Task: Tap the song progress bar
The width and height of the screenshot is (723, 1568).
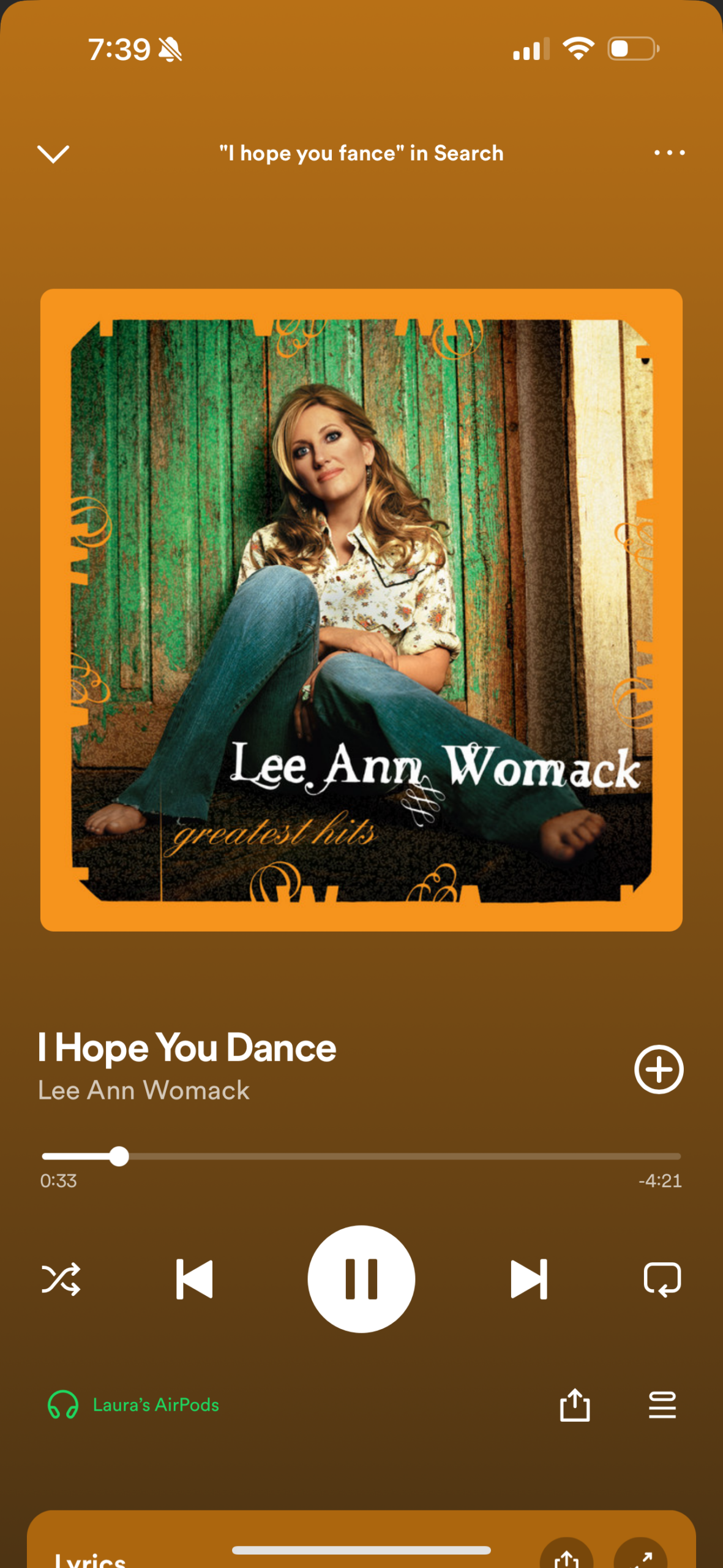Action: [x=361, y=1156]
